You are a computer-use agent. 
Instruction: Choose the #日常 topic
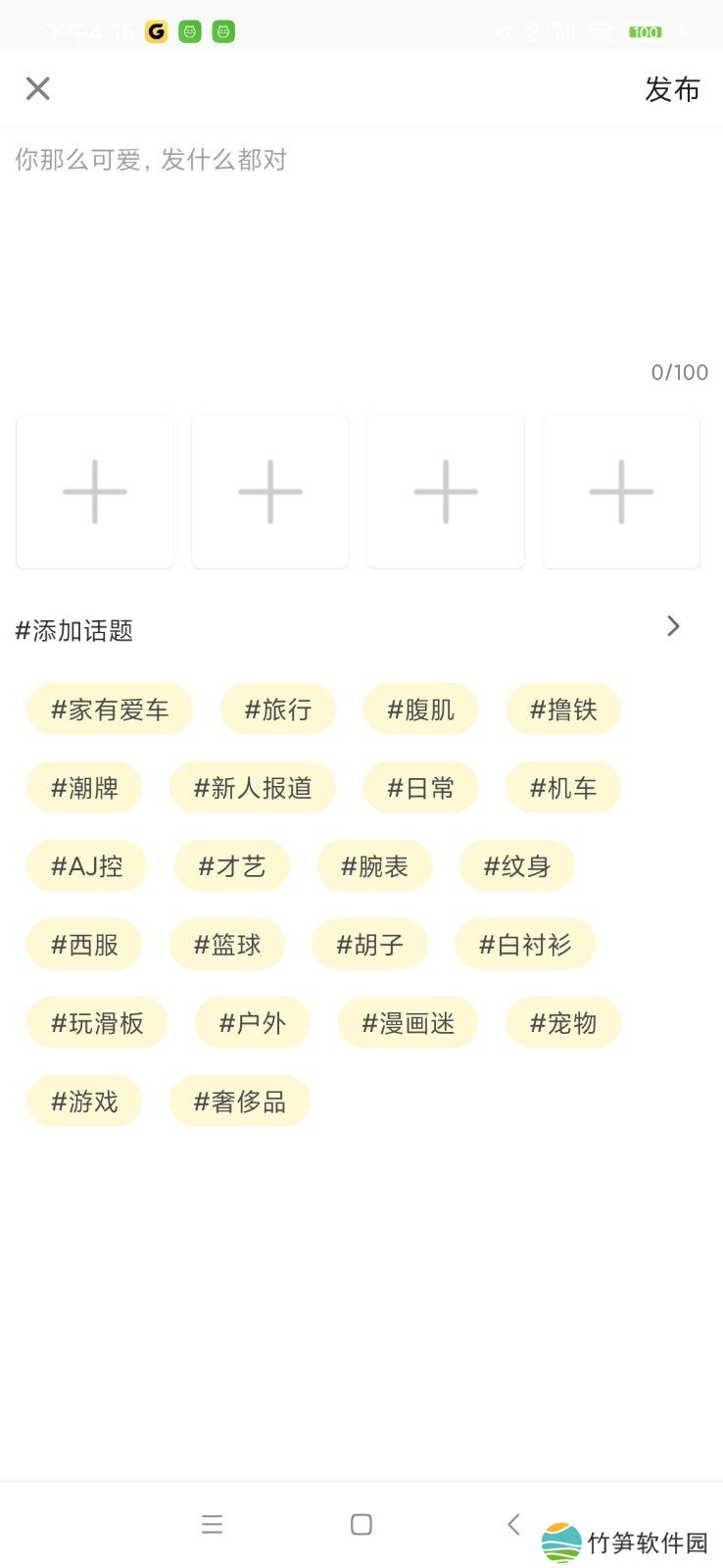click(420, 788)
